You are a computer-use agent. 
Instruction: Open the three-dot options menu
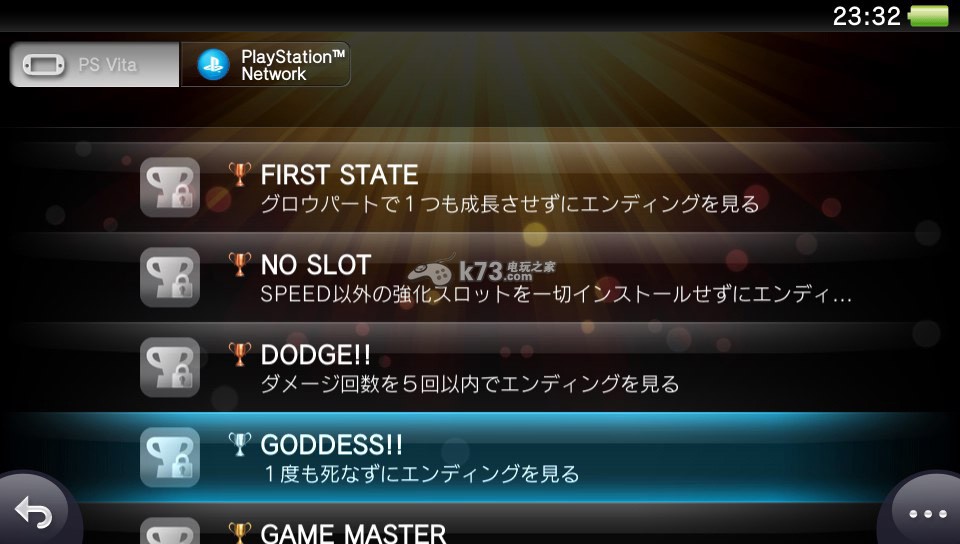[926, 514]
